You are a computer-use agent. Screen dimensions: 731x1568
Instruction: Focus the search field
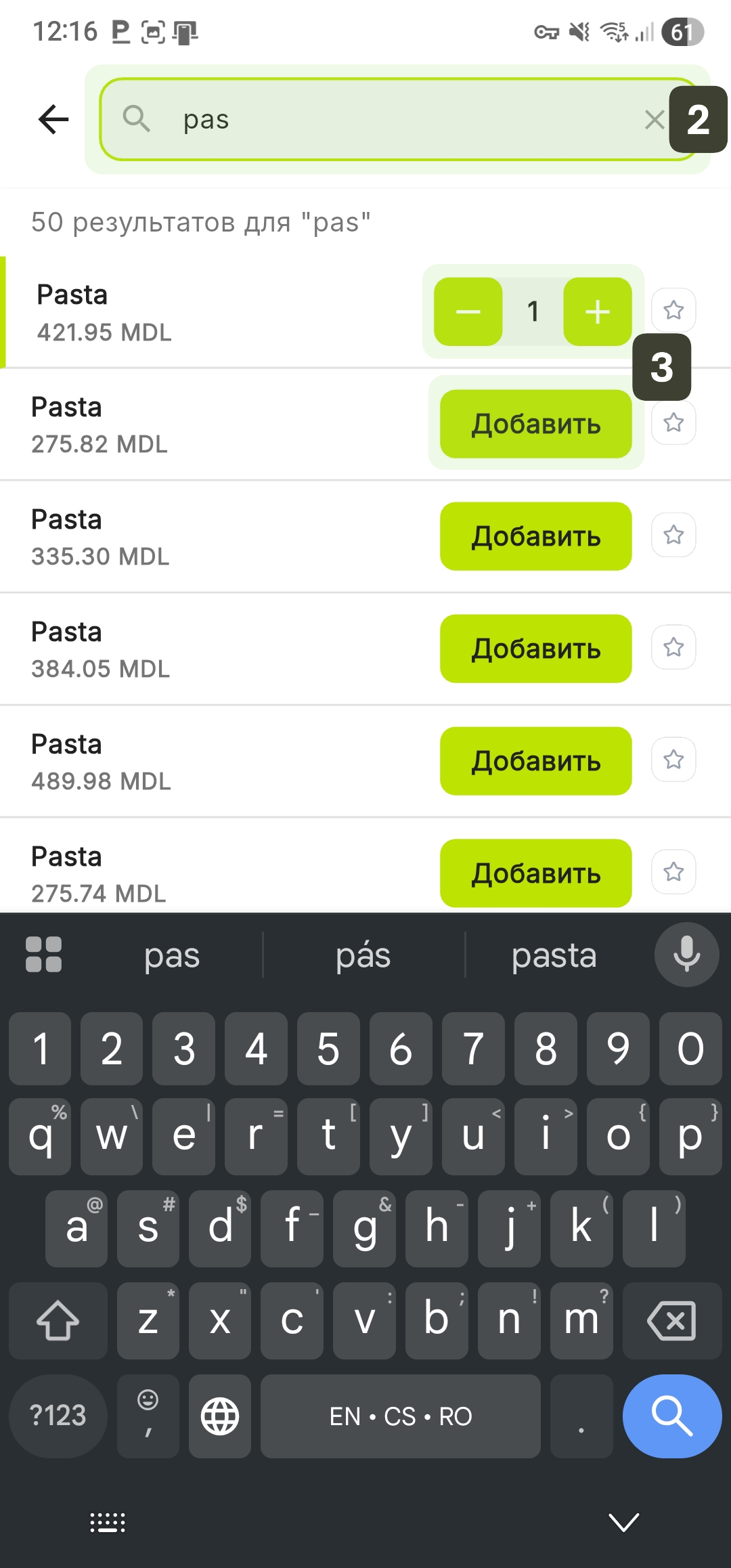point(393,120)
